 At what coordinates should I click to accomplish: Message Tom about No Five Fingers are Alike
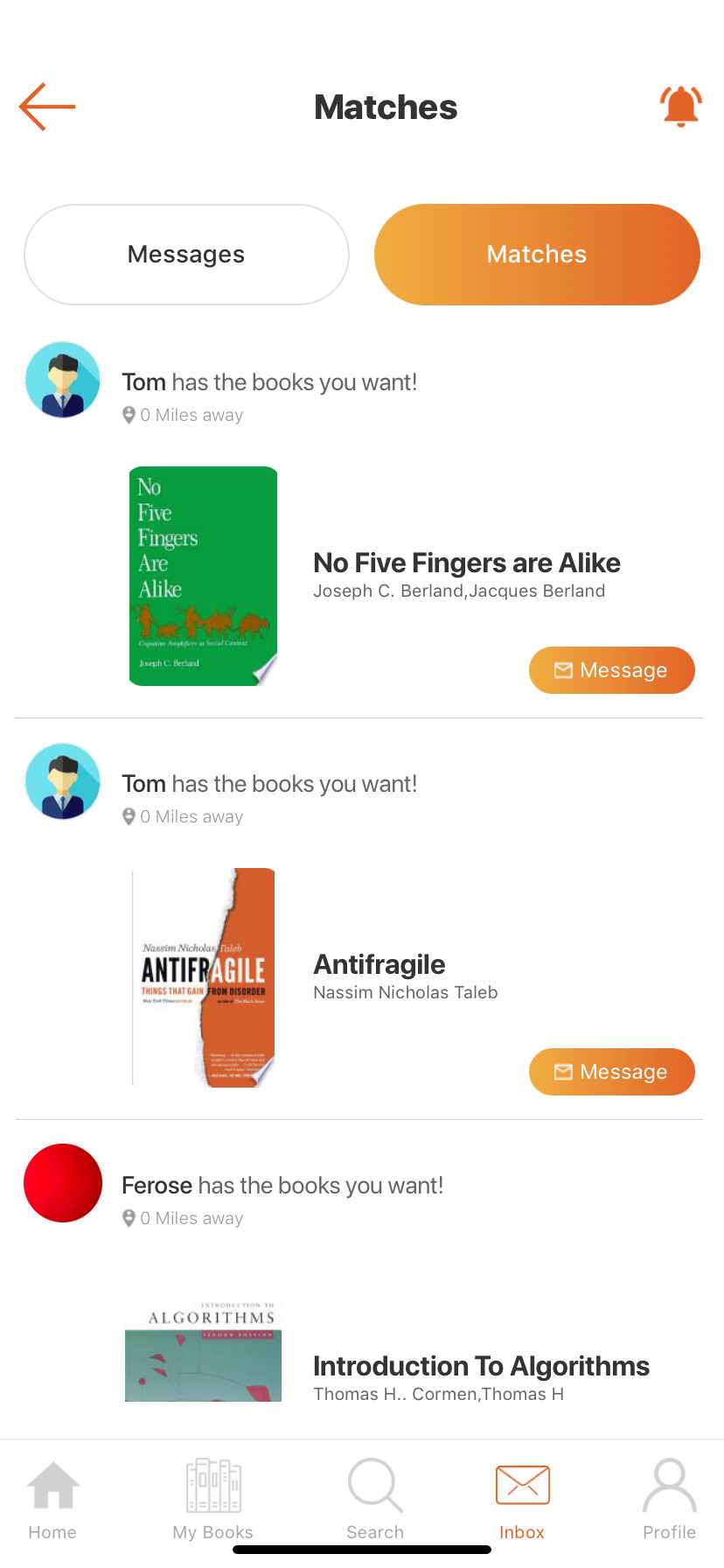coord(611,670)
